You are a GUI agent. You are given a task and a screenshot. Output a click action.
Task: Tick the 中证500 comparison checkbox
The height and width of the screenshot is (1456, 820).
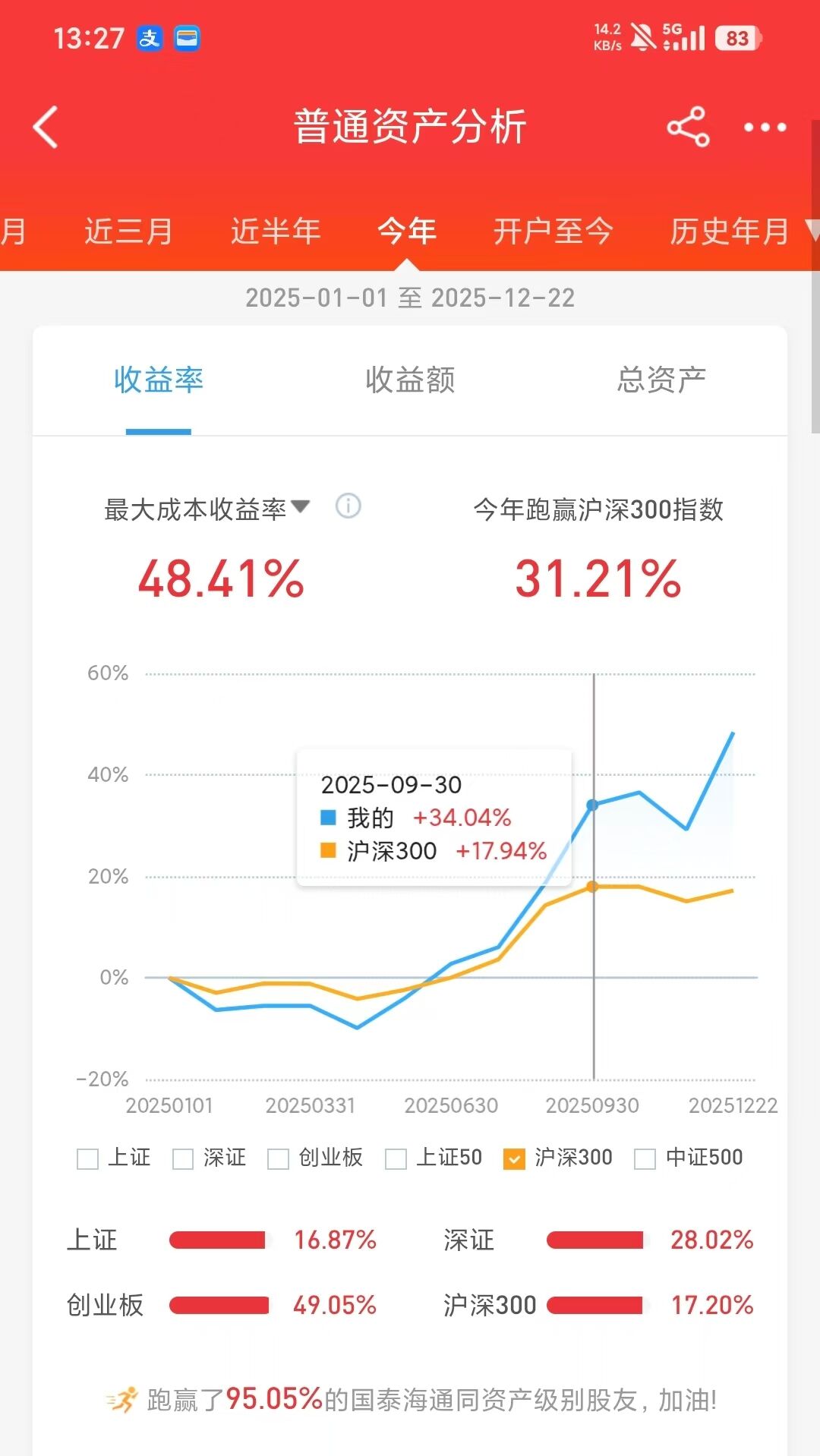[645, 1159]
